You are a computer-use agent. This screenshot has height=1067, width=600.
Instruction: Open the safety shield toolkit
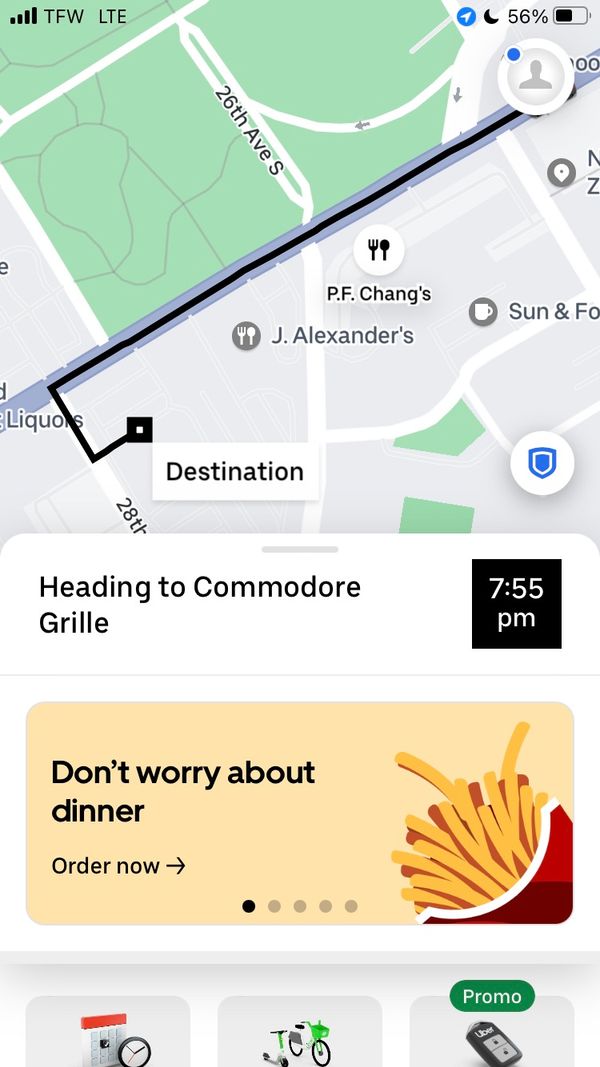click(541, 463)
